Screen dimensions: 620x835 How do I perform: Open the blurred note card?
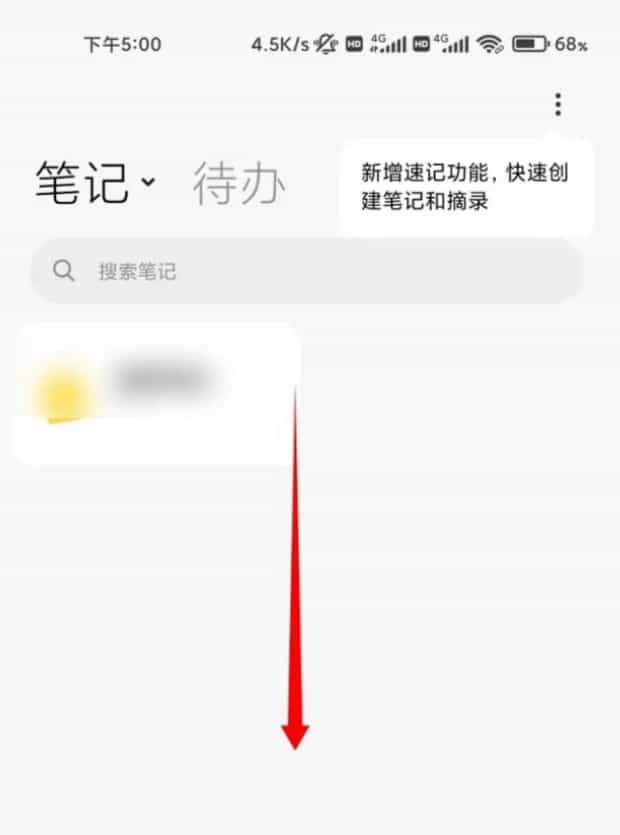pyautogui.click(x=156, y=392)
